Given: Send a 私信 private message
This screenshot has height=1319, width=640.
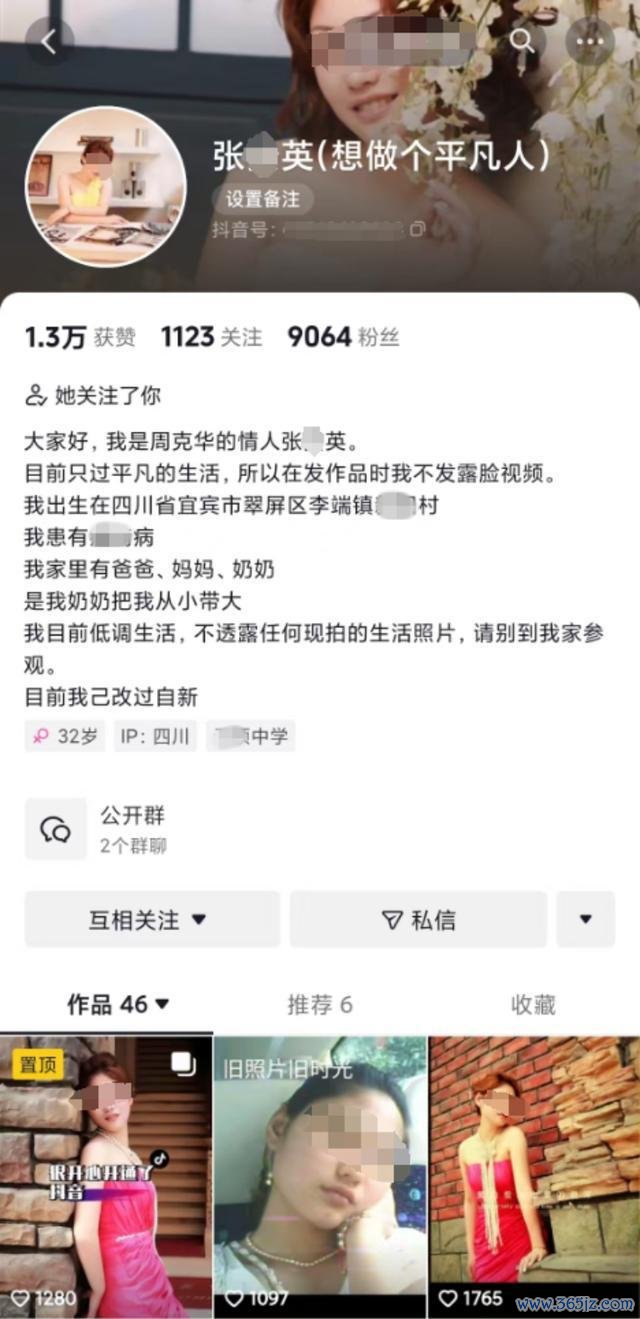Looking at the screenshot, I should coord(418,919).
